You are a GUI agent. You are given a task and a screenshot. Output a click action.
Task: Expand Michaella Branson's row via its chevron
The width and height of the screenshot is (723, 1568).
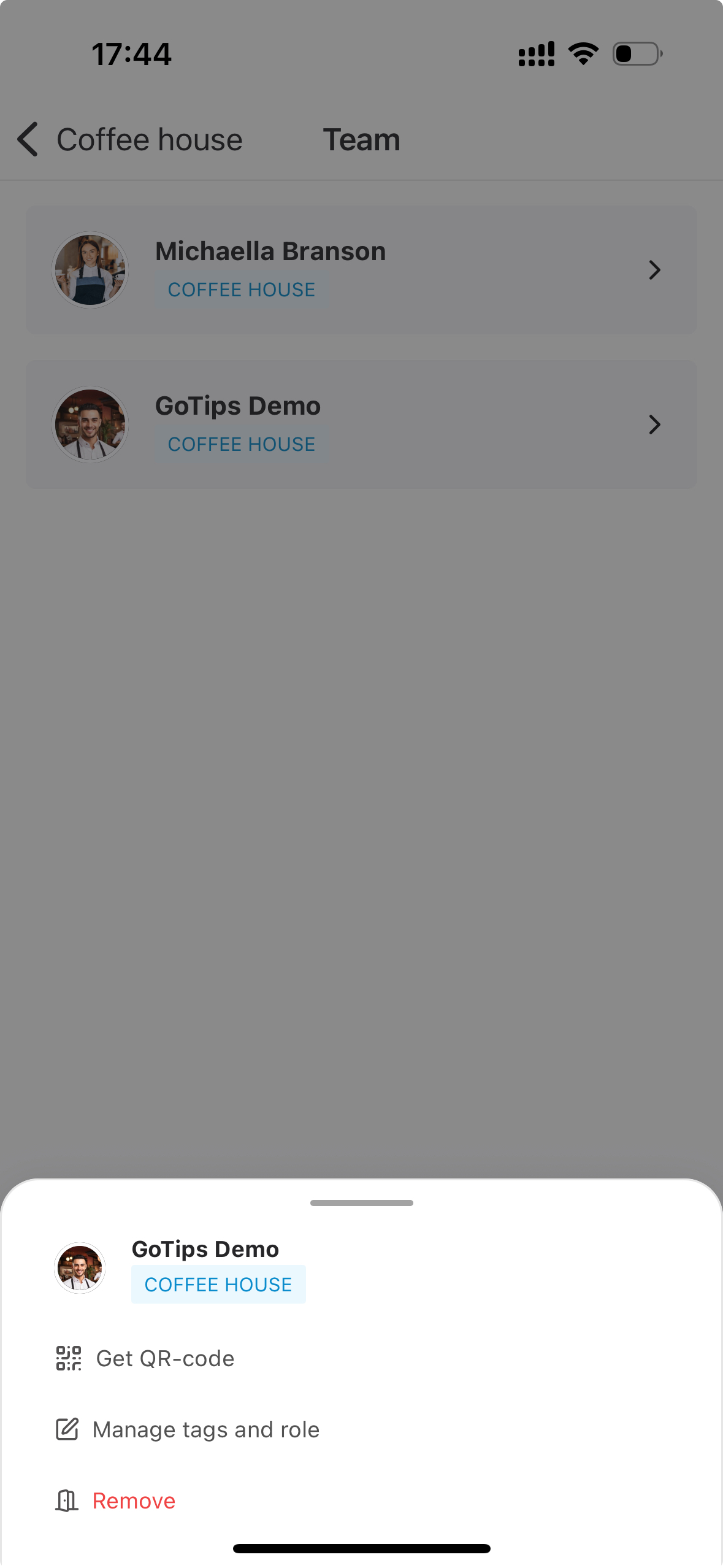pyautogui.click(x=654, y=270)
